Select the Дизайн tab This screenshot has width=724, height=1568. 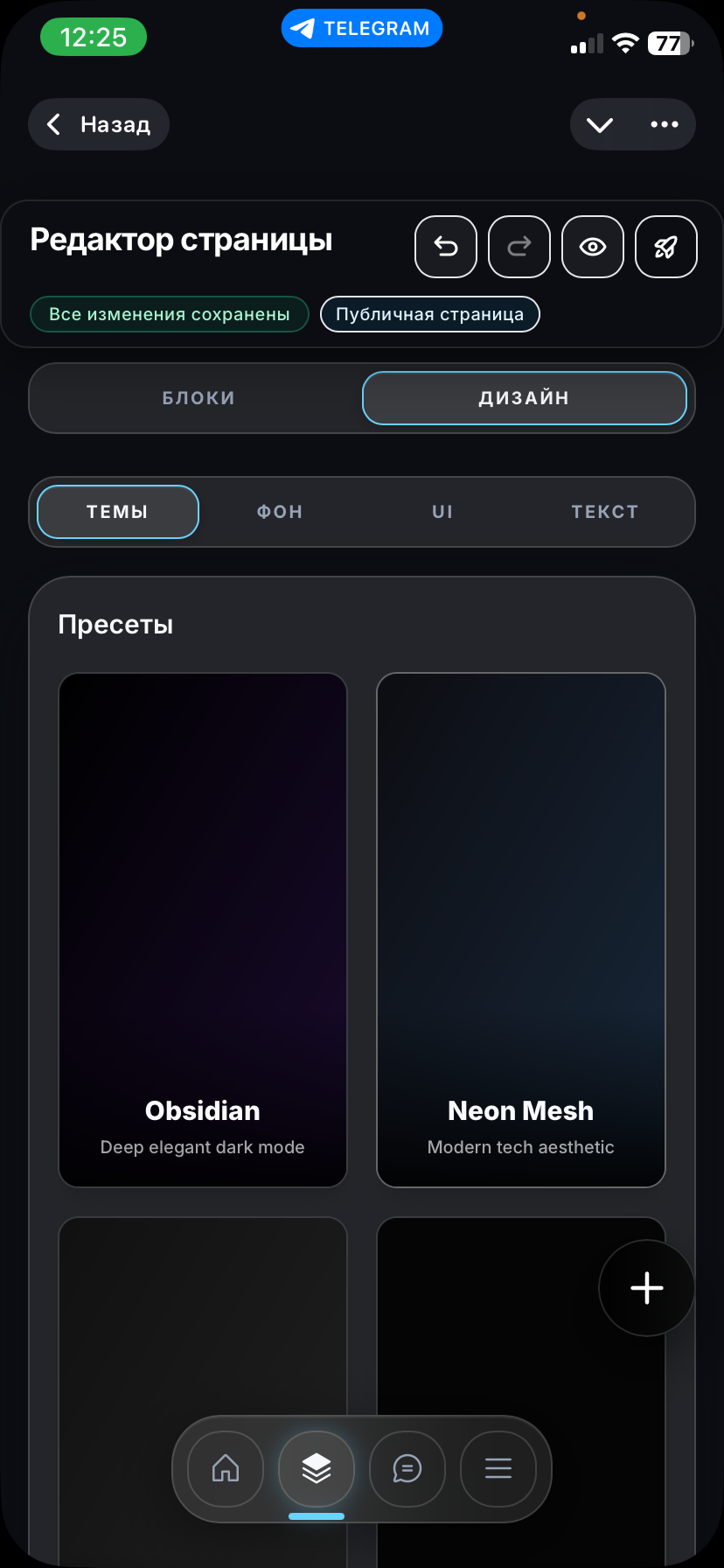[525, 398]
